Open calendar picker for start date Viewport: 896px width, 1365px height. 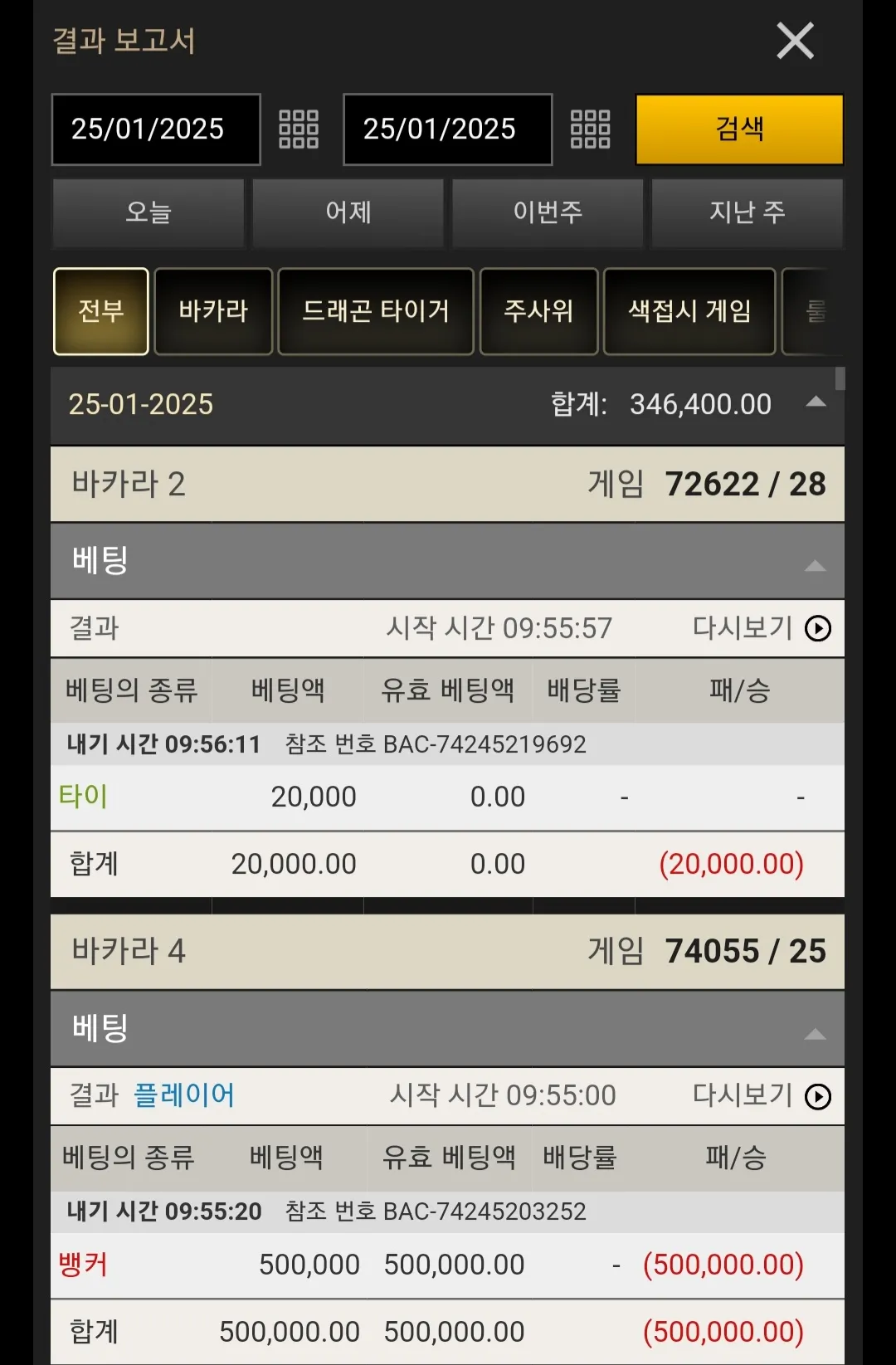click(x=299, y=129)
